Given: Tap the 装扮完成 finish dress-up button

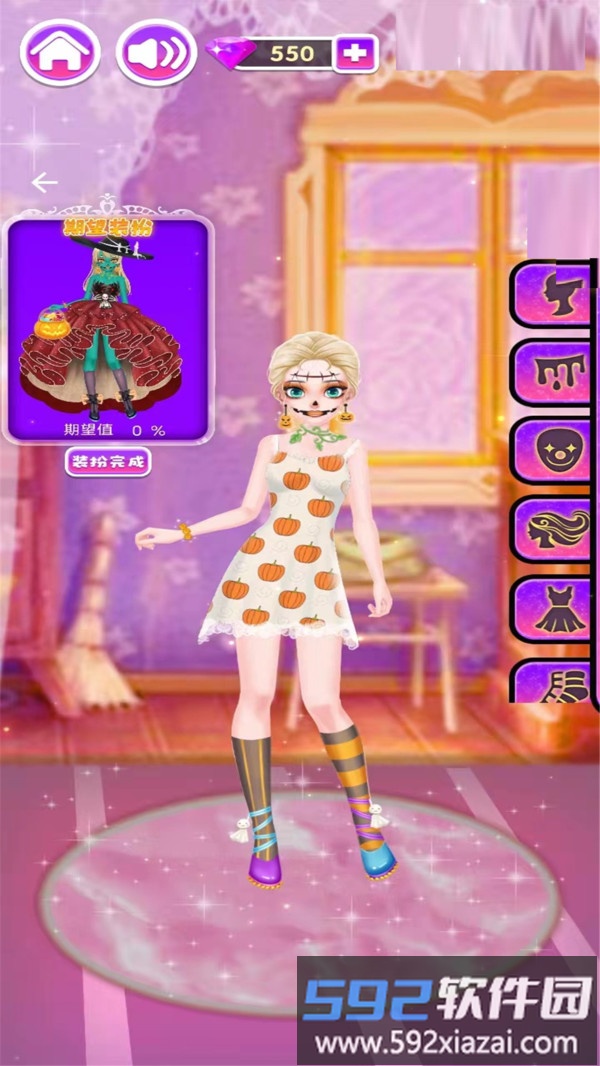Looking at the screenshot, I should tap(109, 462).
